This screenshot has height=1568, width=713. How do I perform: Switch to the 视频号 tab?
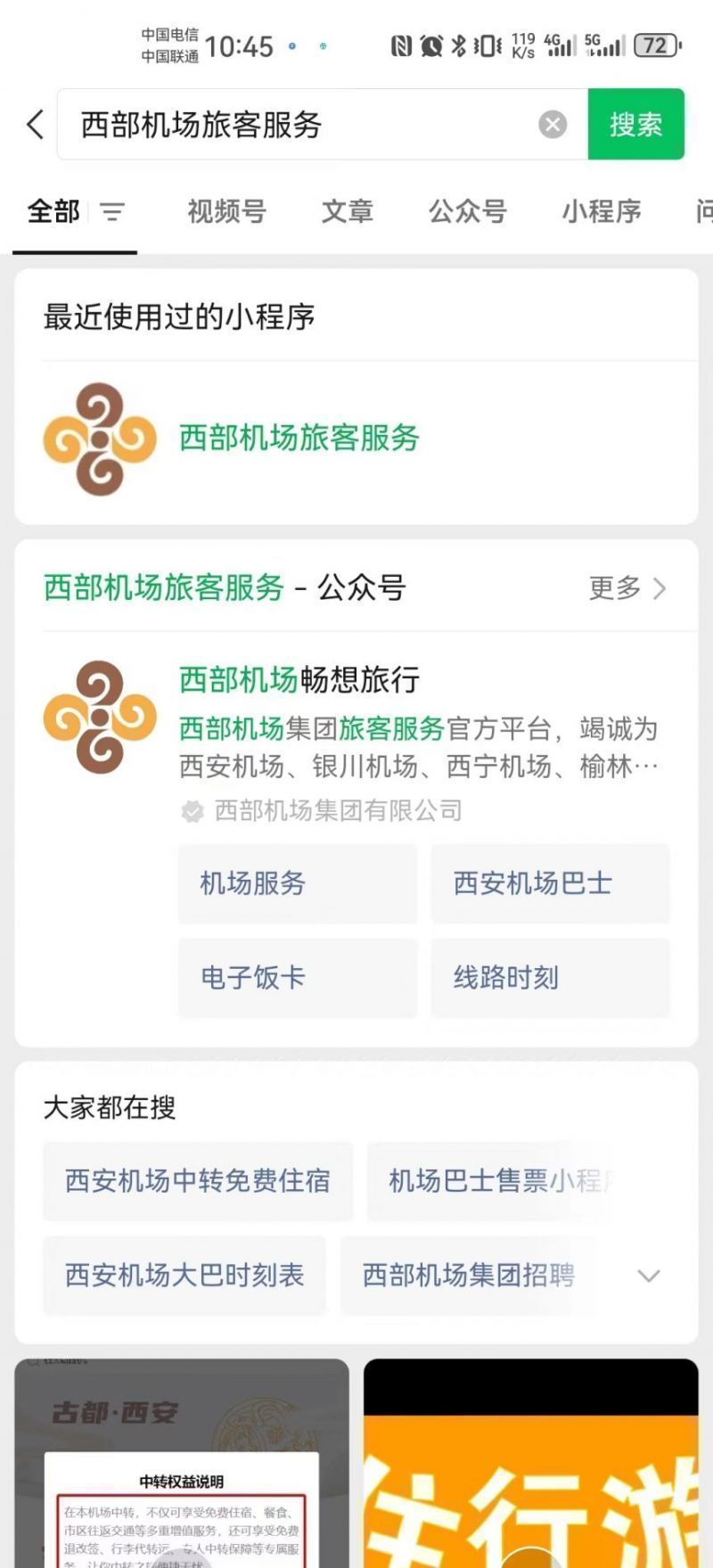(x=226, y=212)
